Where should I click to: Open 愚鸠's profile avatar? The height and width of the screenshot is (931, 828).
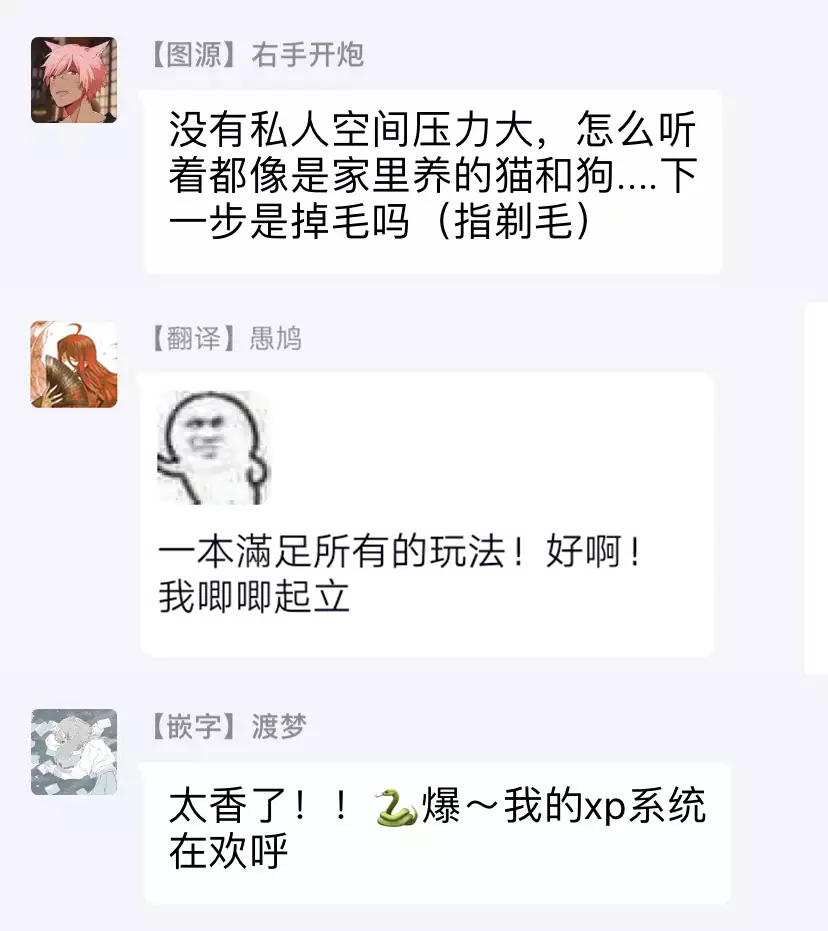point(73,364)
